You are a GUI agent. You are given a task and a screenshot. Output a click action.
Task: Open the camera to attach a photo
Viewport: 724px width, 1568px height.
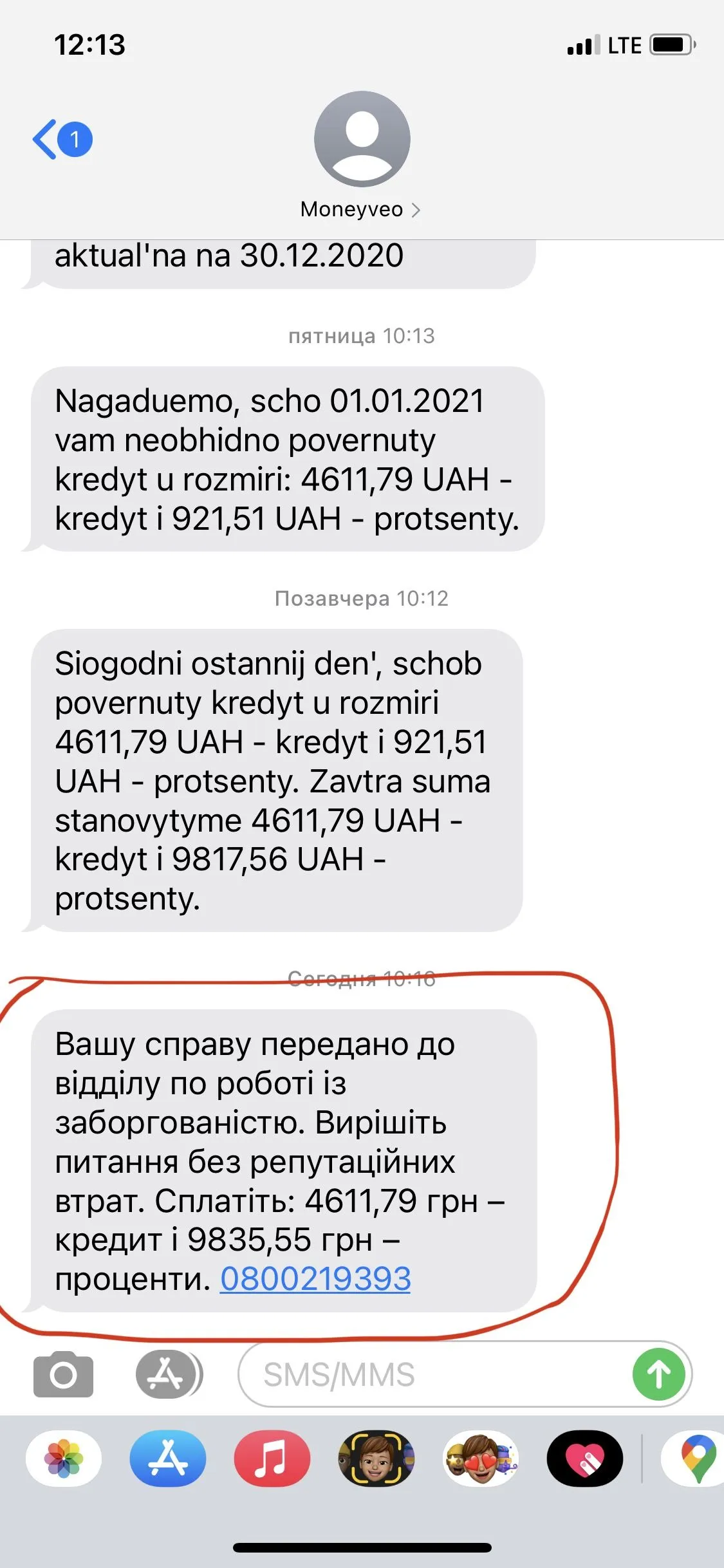click(63, 1375)
